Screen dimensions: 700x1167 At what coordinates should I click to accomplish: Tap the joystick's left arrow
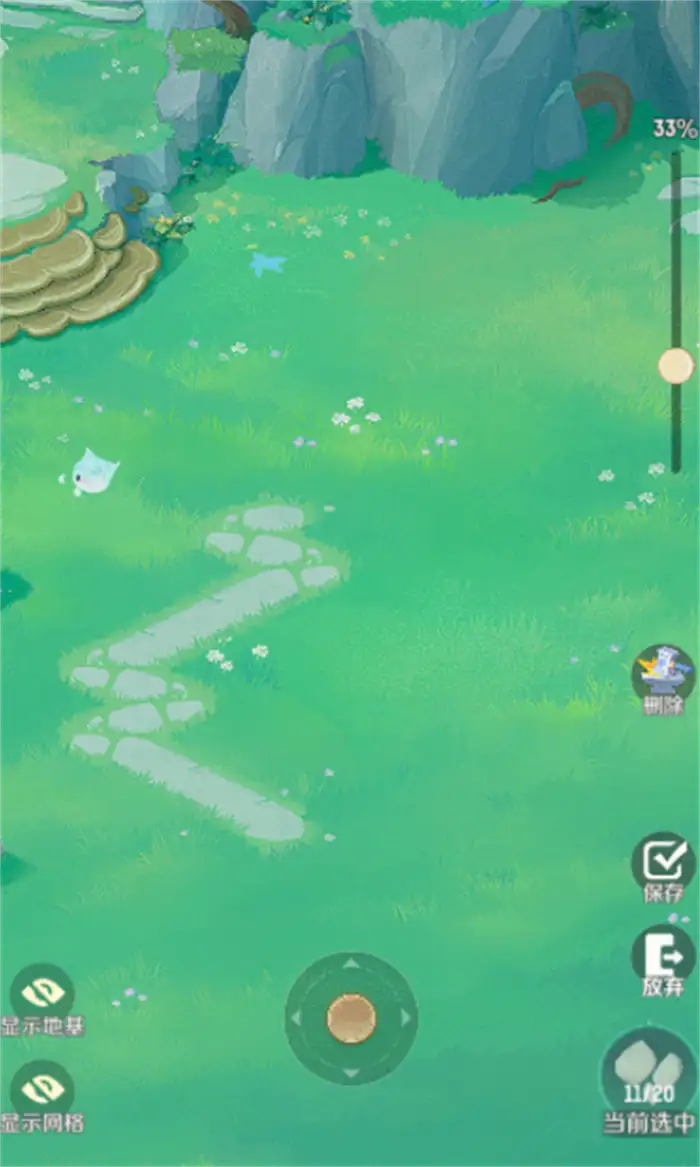coord(296,1018)
